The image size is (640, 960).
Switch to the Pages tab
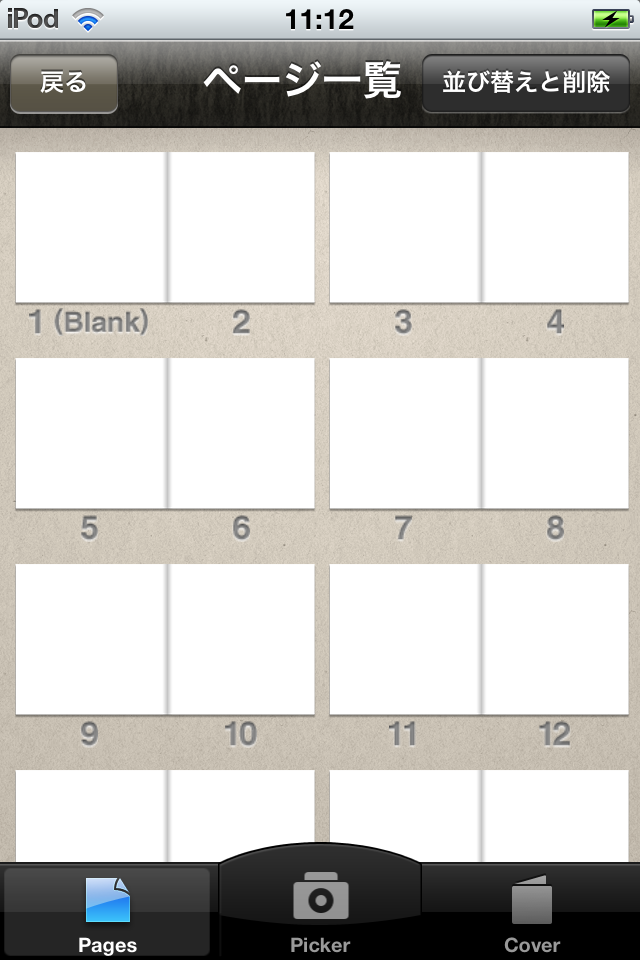click(x=107, y=912)
